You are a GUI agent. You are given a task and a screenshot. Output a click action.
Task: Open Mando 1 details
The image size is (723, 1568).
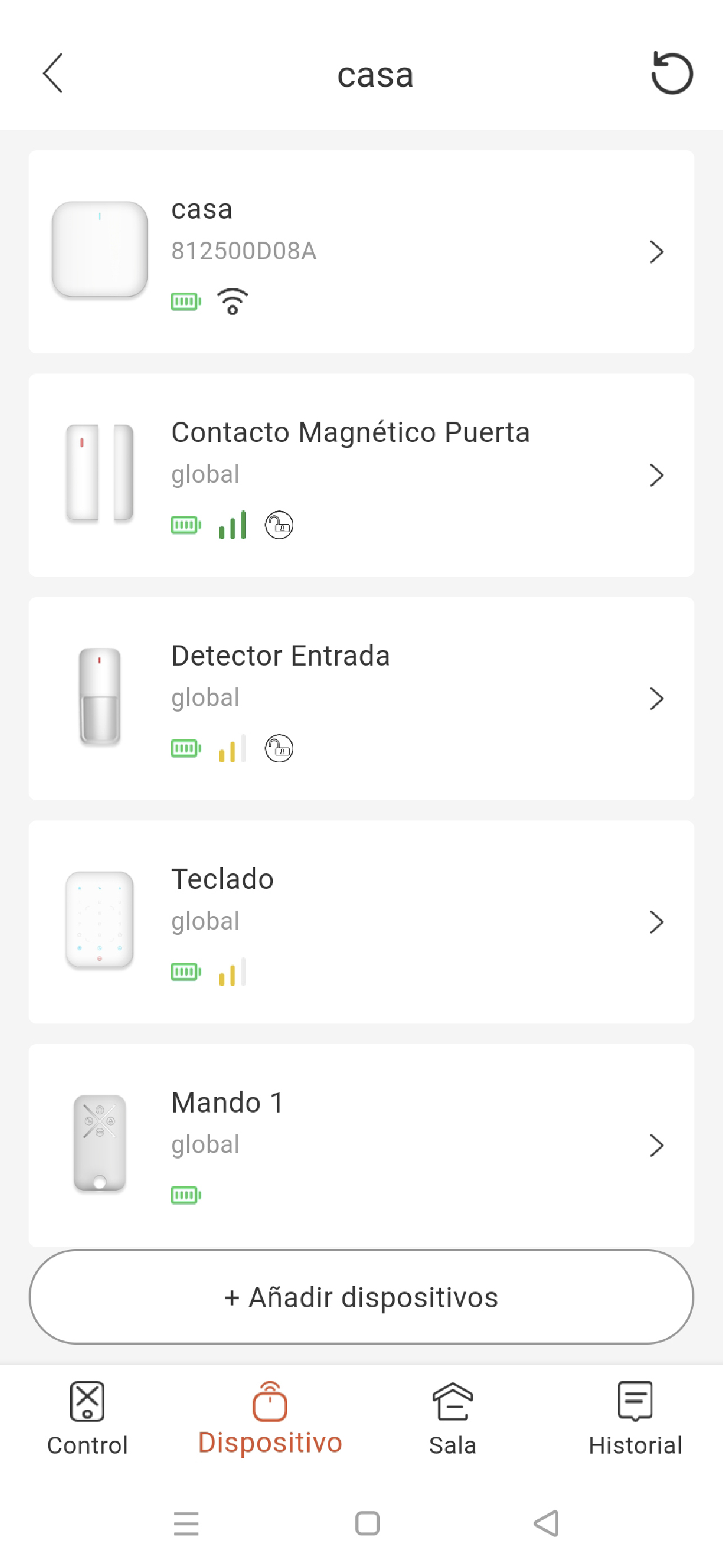tap(361, 1145)
